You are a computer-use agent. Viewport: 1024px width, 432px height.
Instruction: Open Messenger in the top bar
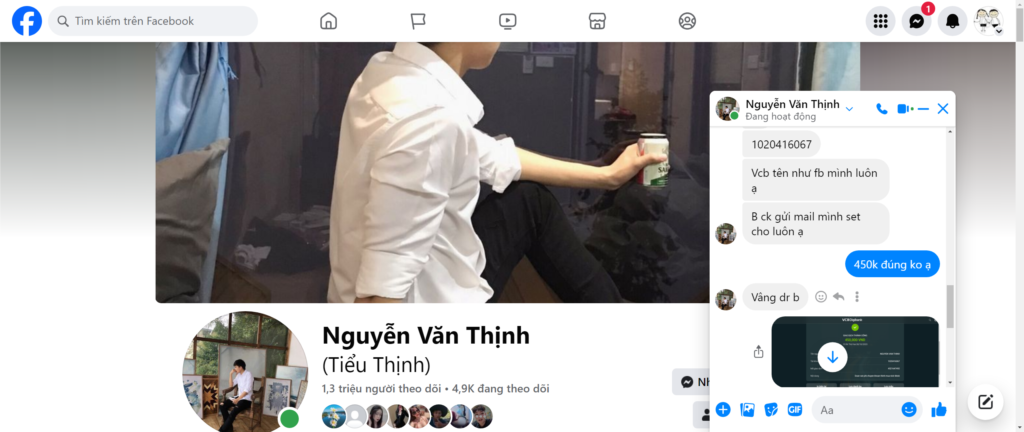point(916,21)
